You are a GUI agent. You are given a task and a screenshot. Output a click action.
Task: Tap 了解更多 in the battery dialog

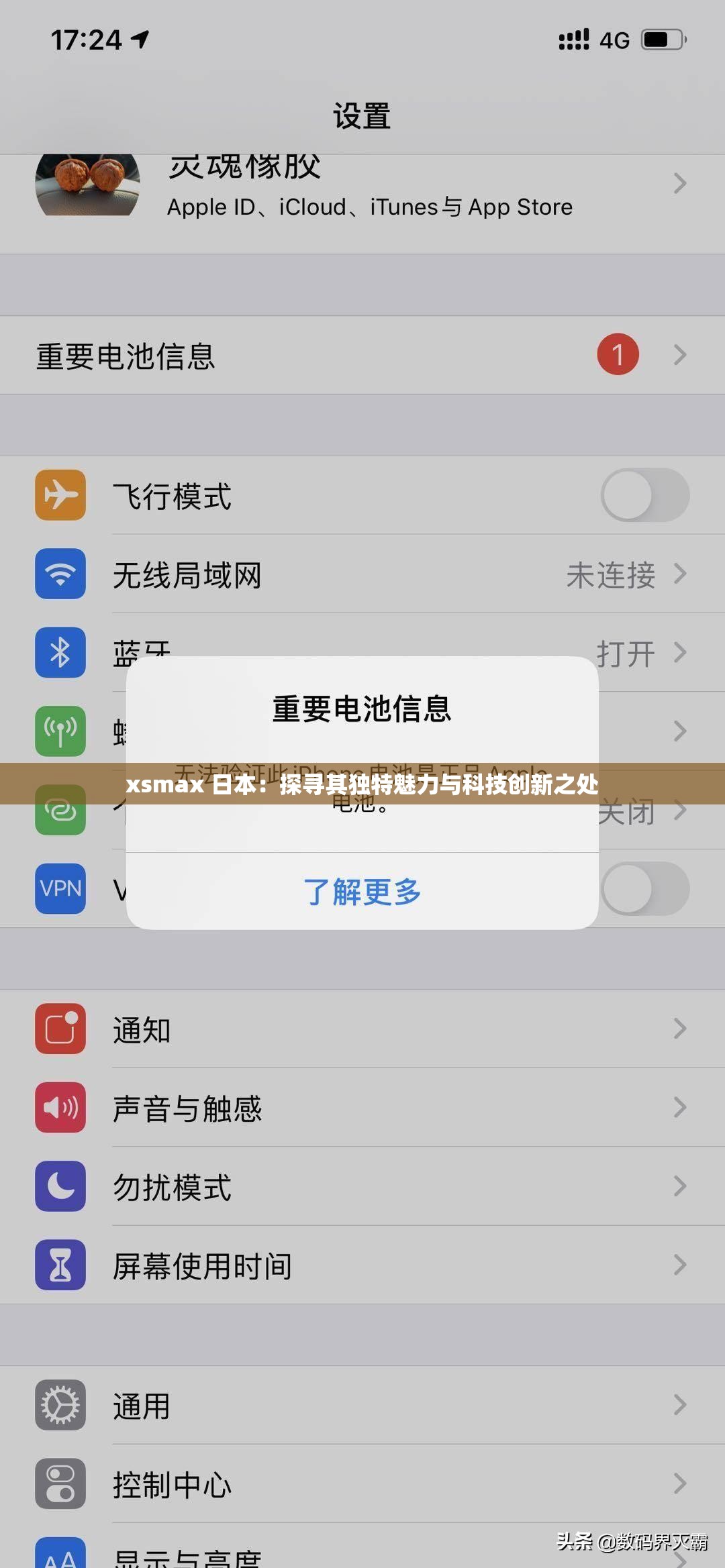click(362, 892)
